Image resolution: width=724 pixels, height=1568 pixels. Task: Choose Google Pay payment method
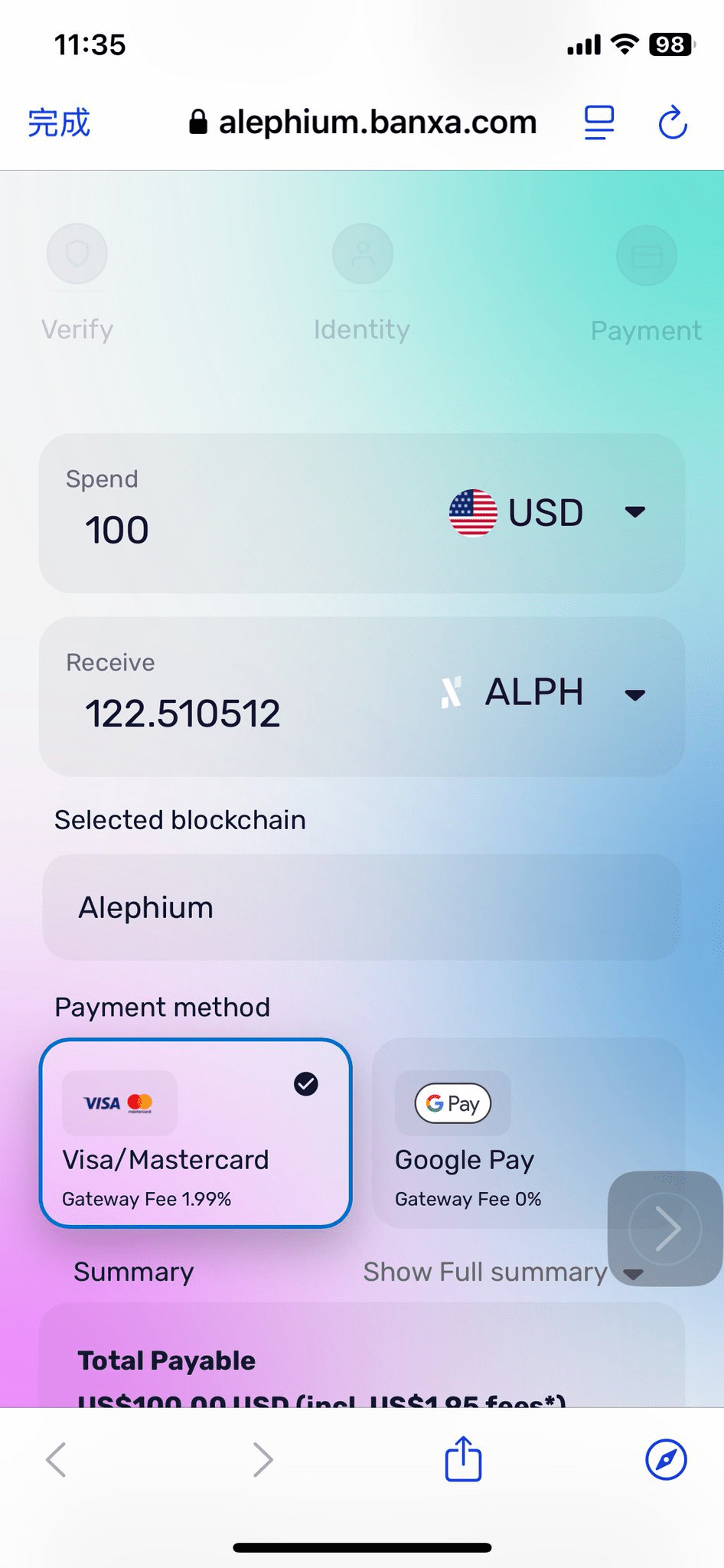point(490,1133)
